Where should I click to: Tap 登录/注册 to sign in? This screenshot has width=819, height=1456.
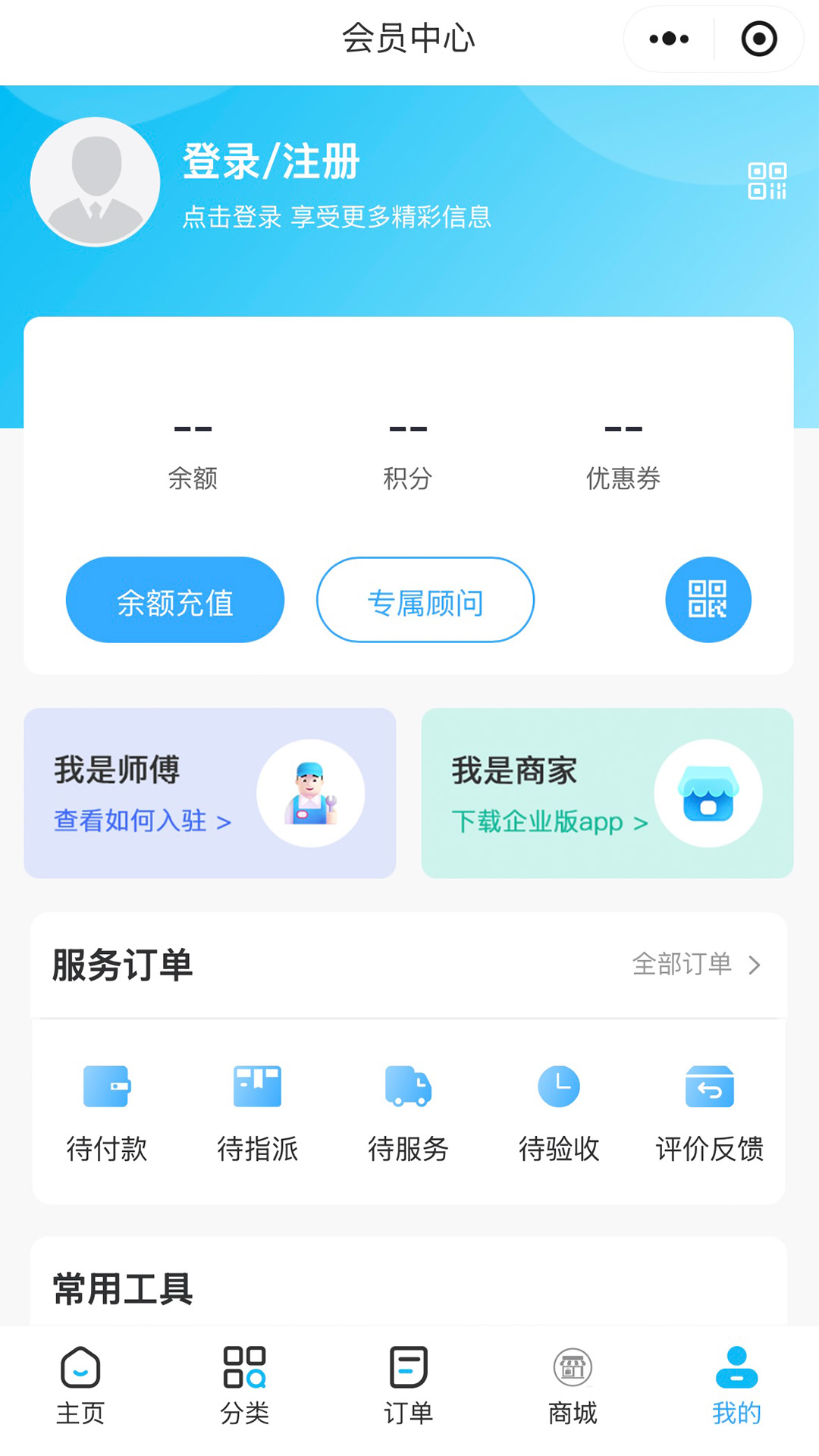pos(271,162)
